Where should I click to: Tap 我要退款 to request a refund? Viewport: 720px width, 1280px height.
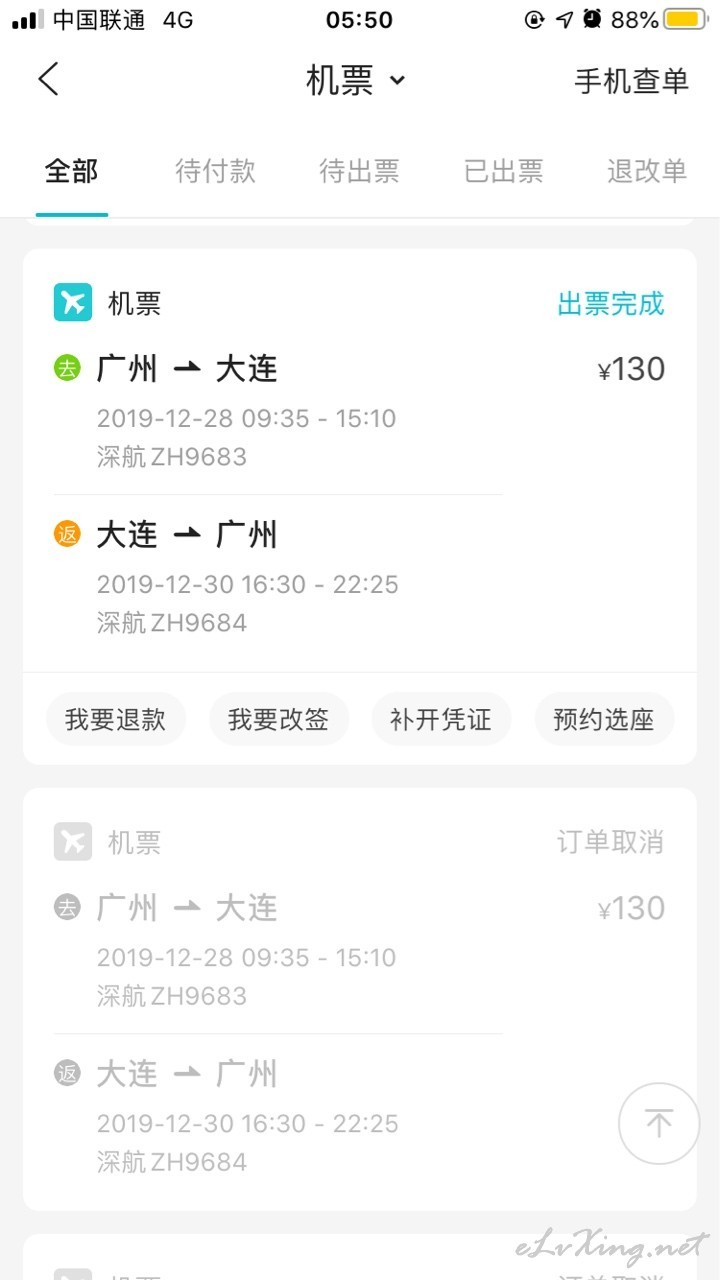pyautogui.click(x=116, y=719)
